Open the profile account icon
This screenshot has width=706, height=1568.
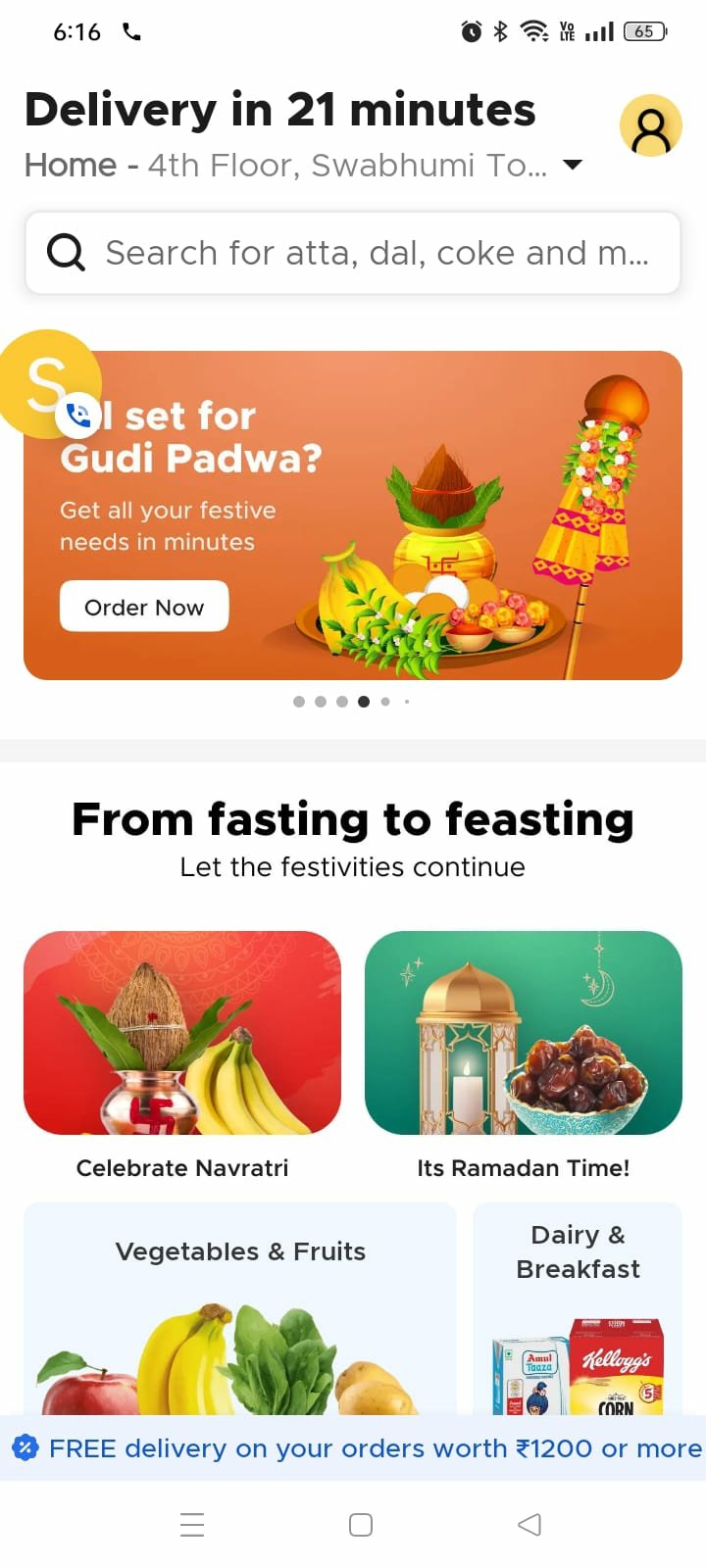coord(651,126)
